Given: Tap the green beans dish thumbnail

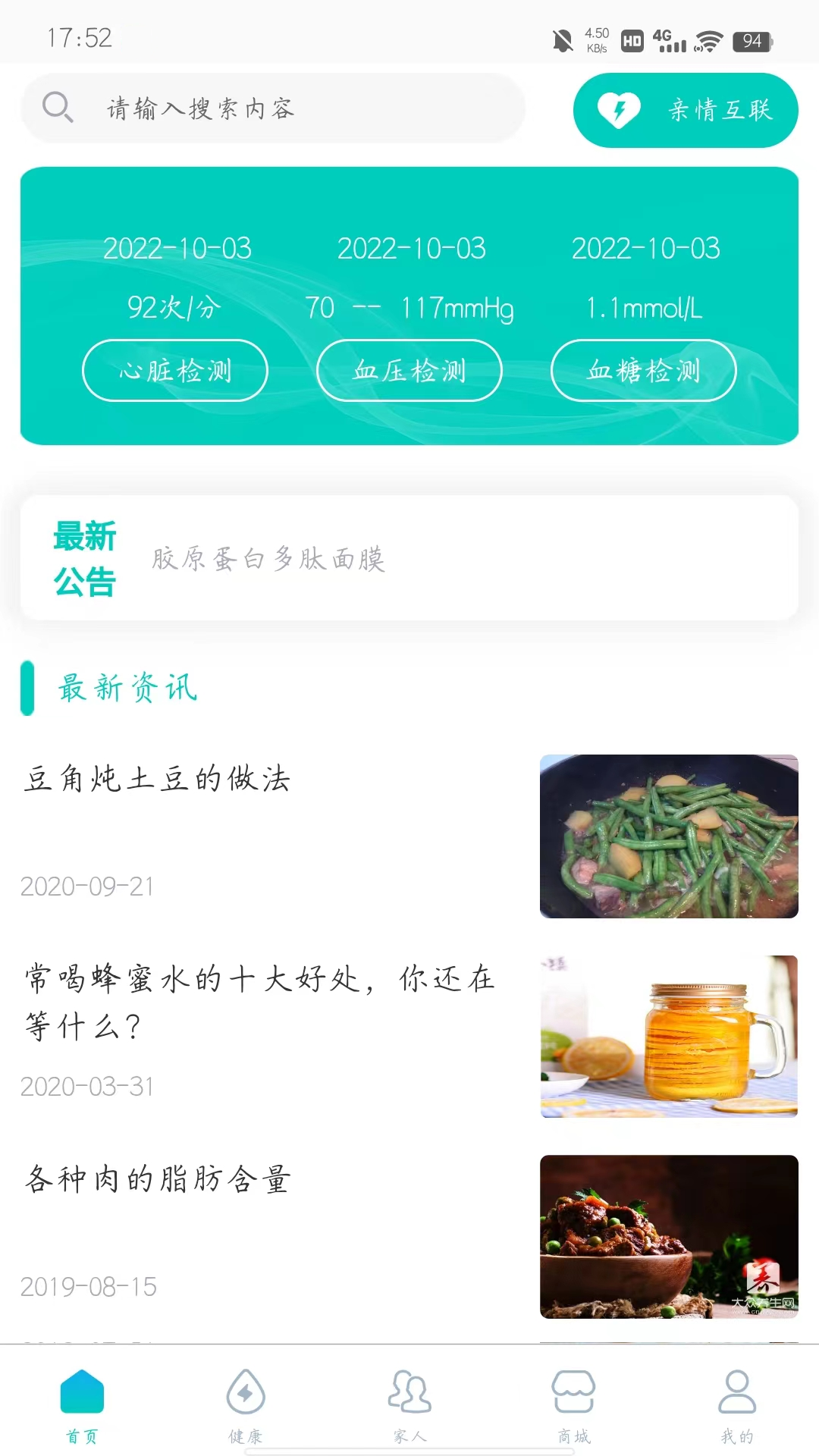Looking at the screenshot, I should tap(669, 835).
